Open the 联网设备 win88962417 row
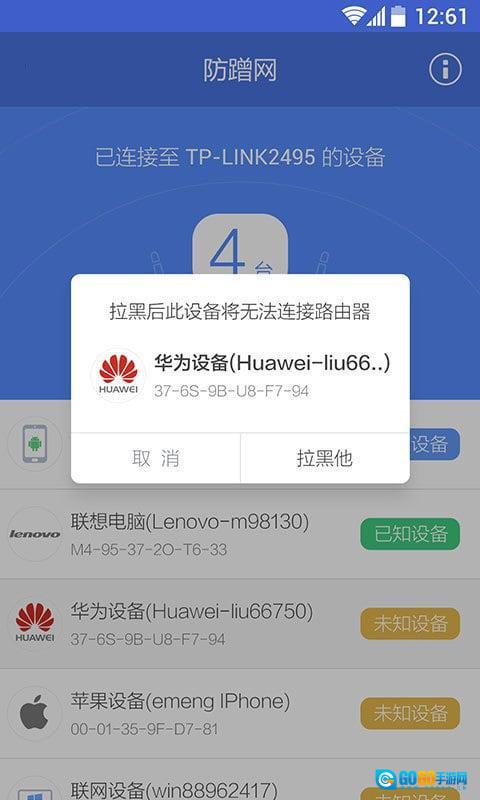 (240, 780)
